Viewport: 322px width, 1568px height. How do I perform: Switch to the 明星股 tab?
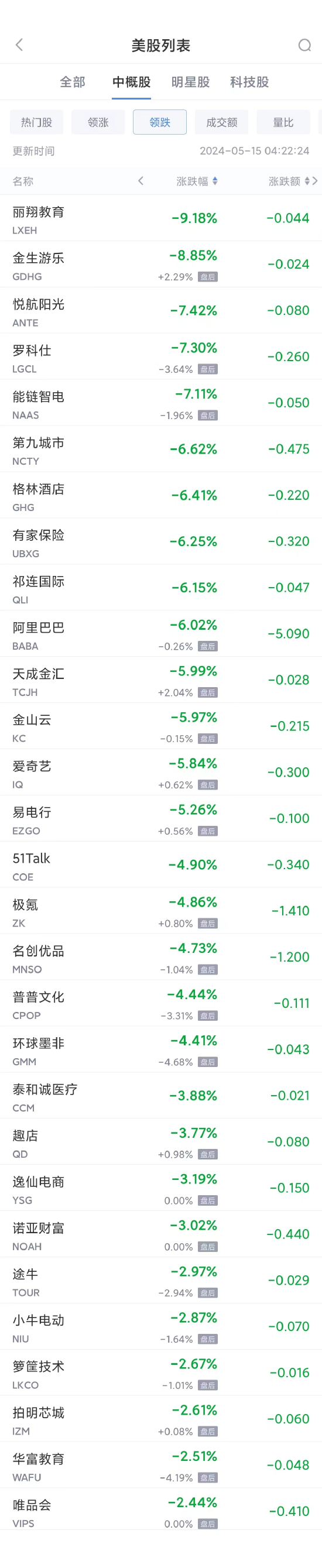click(x=190, y=82)
